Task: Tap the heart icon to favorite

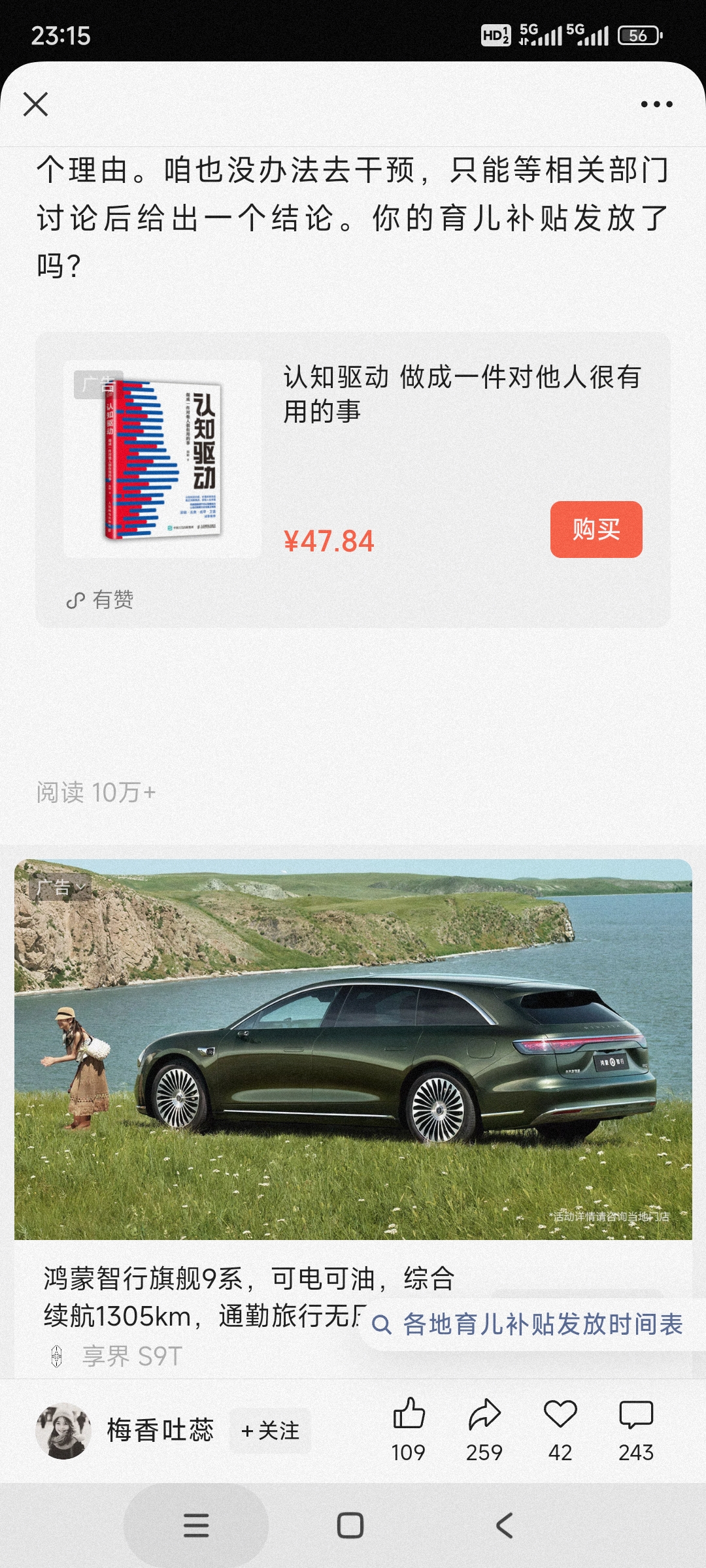Action: click(x=560, y=1416)
